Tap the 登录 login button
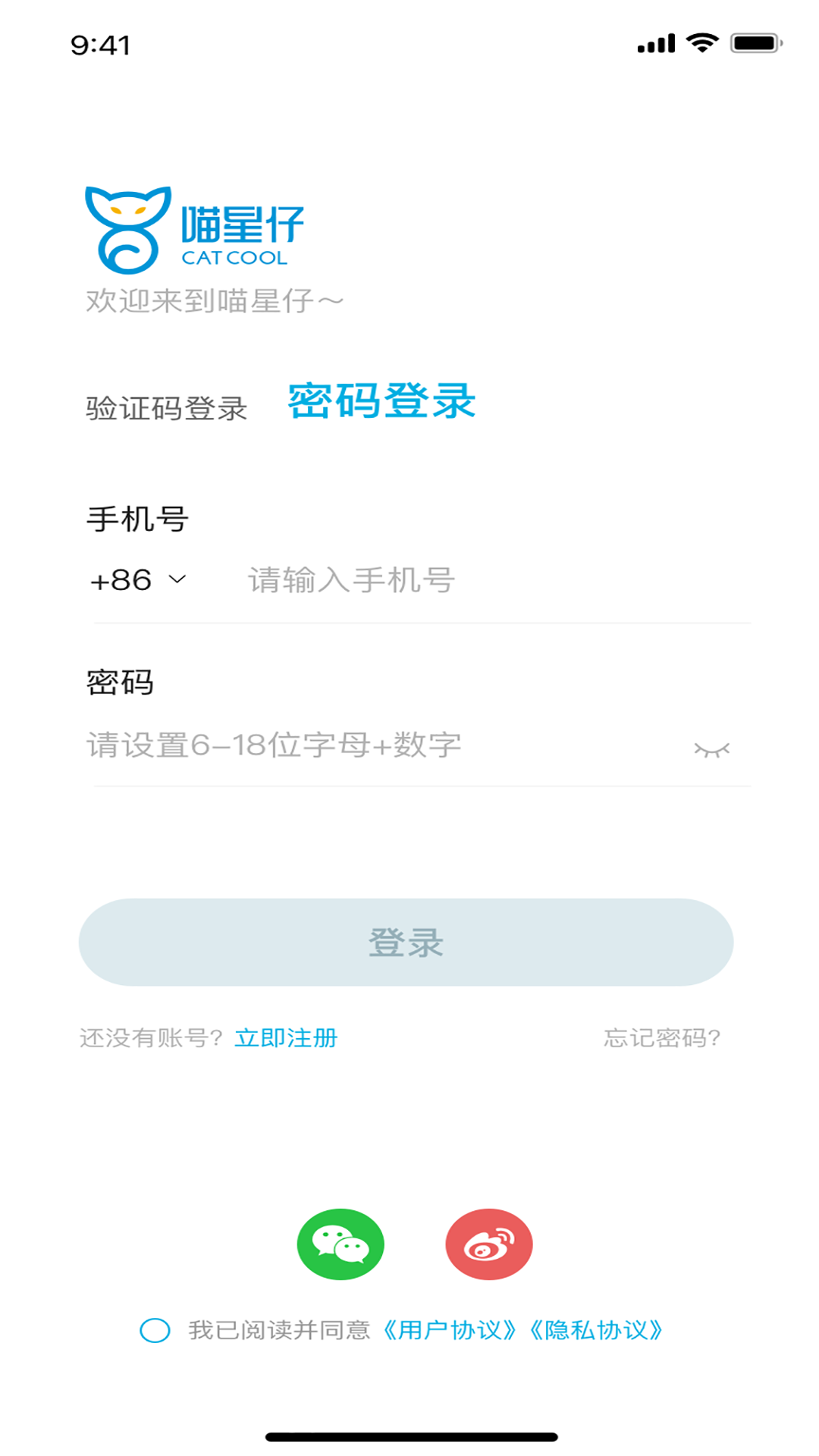819x1456 pixels. (x=406, y=943)
